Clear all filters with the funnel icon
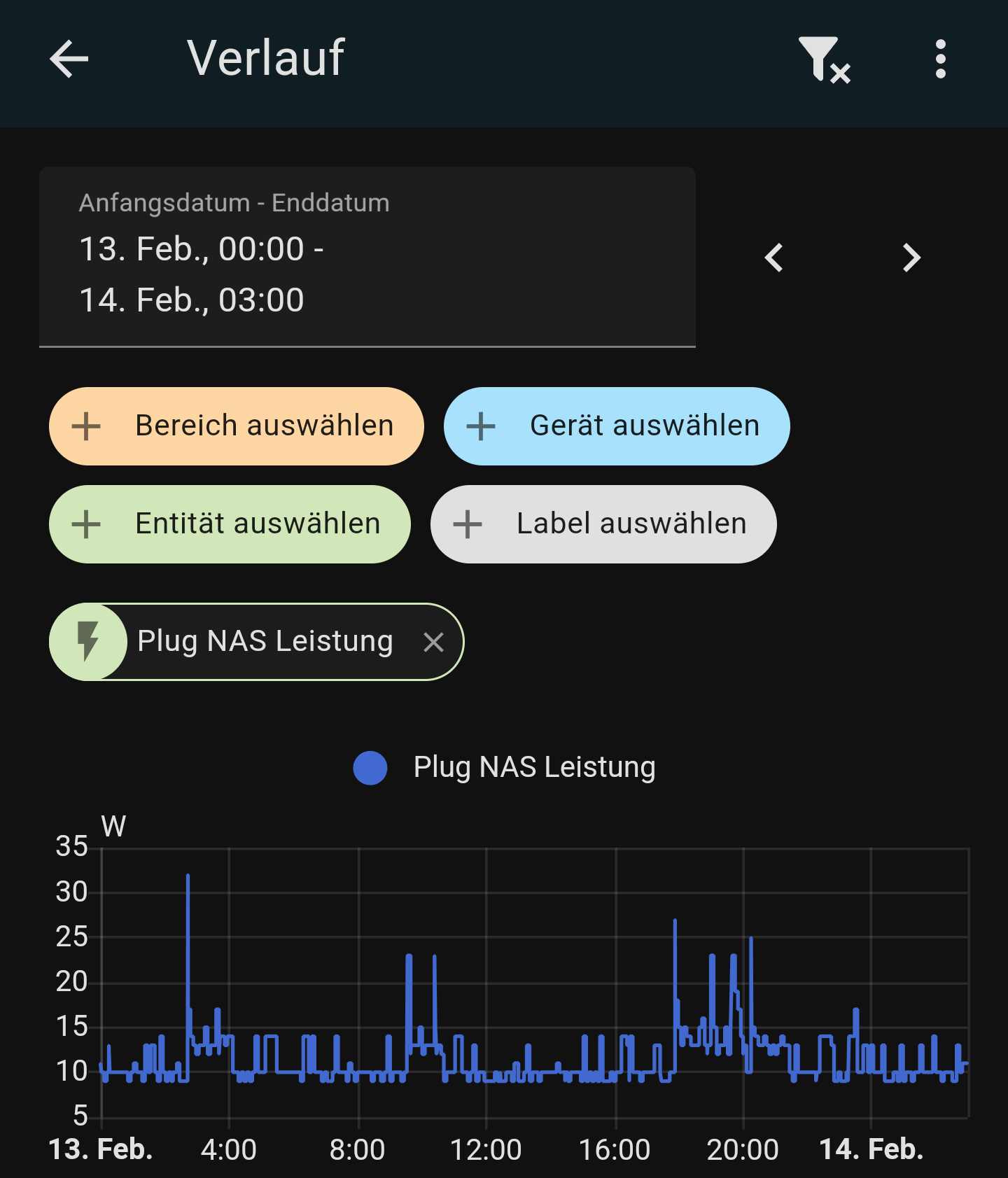This screenshot has height=1178, width=1008. 824,59
